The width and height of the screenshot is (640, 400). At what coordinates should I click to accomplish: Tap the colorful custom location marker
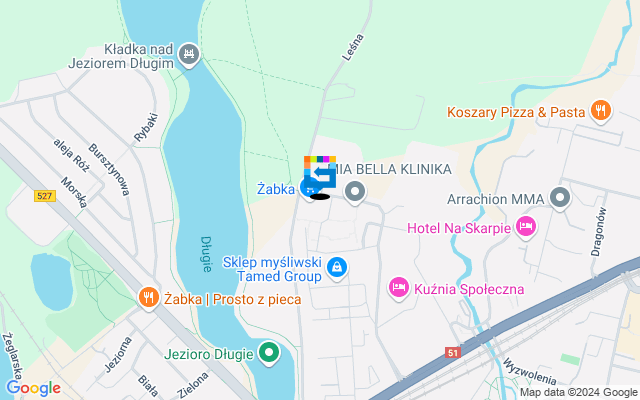[320, 174]
